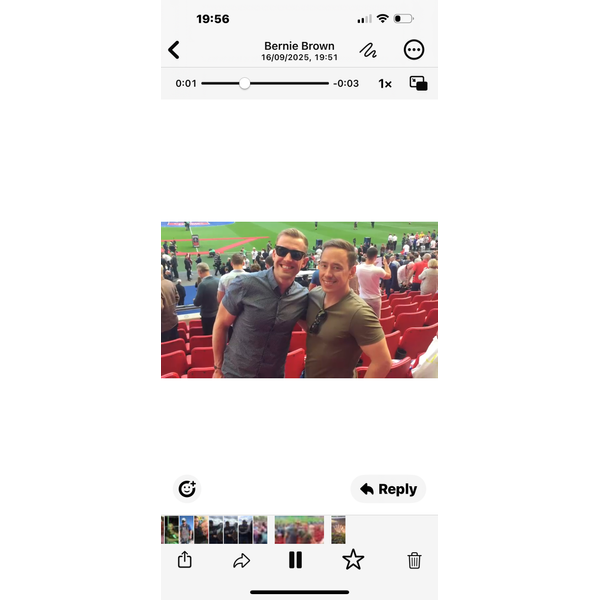The image size is (600, 600).
Task: Open the first thumbnail in the media strip
Action: click(169, 529)
